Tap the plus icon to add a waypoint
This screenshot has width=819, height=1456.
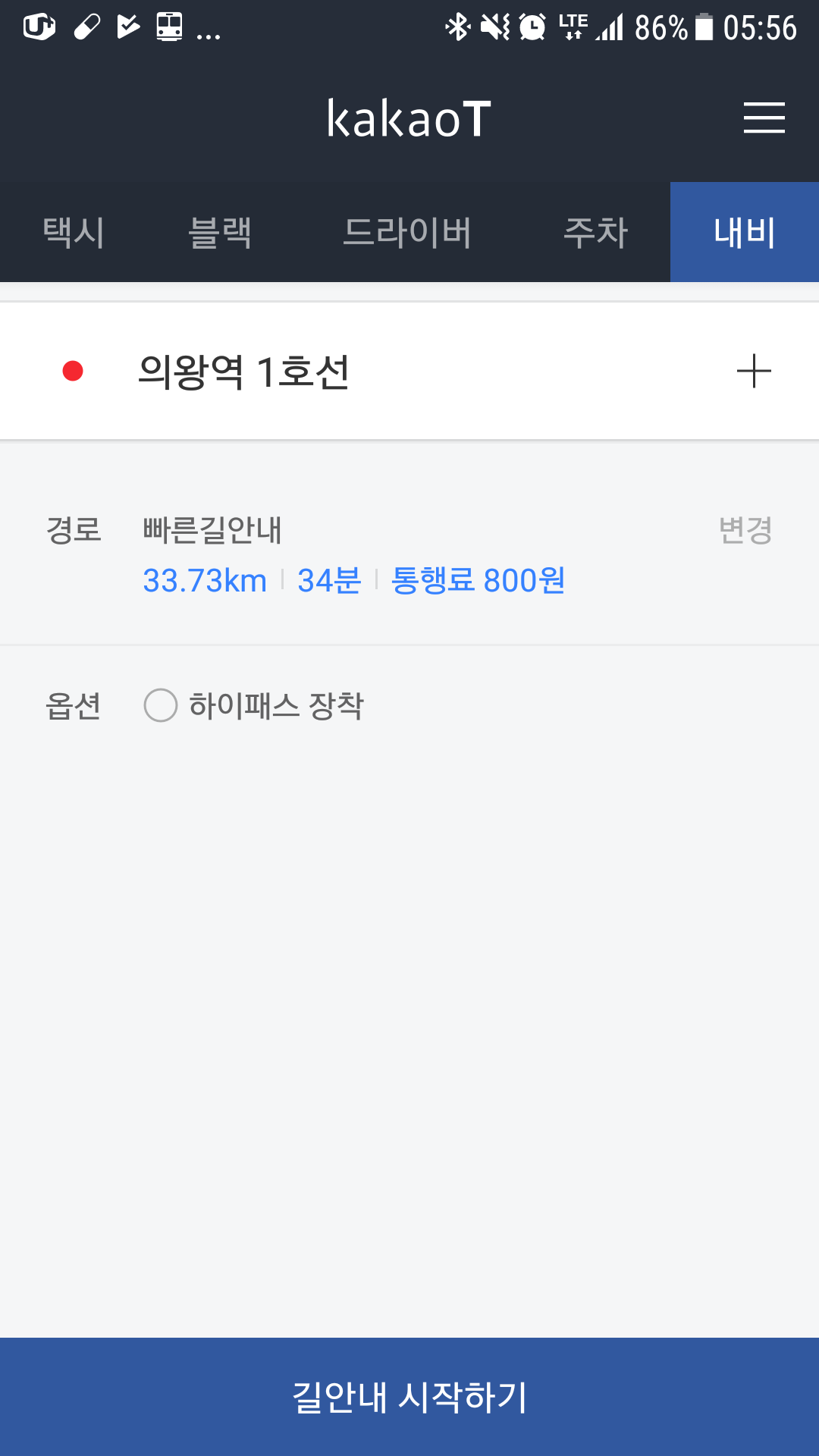pyautogui.click(x=754, y=371)
